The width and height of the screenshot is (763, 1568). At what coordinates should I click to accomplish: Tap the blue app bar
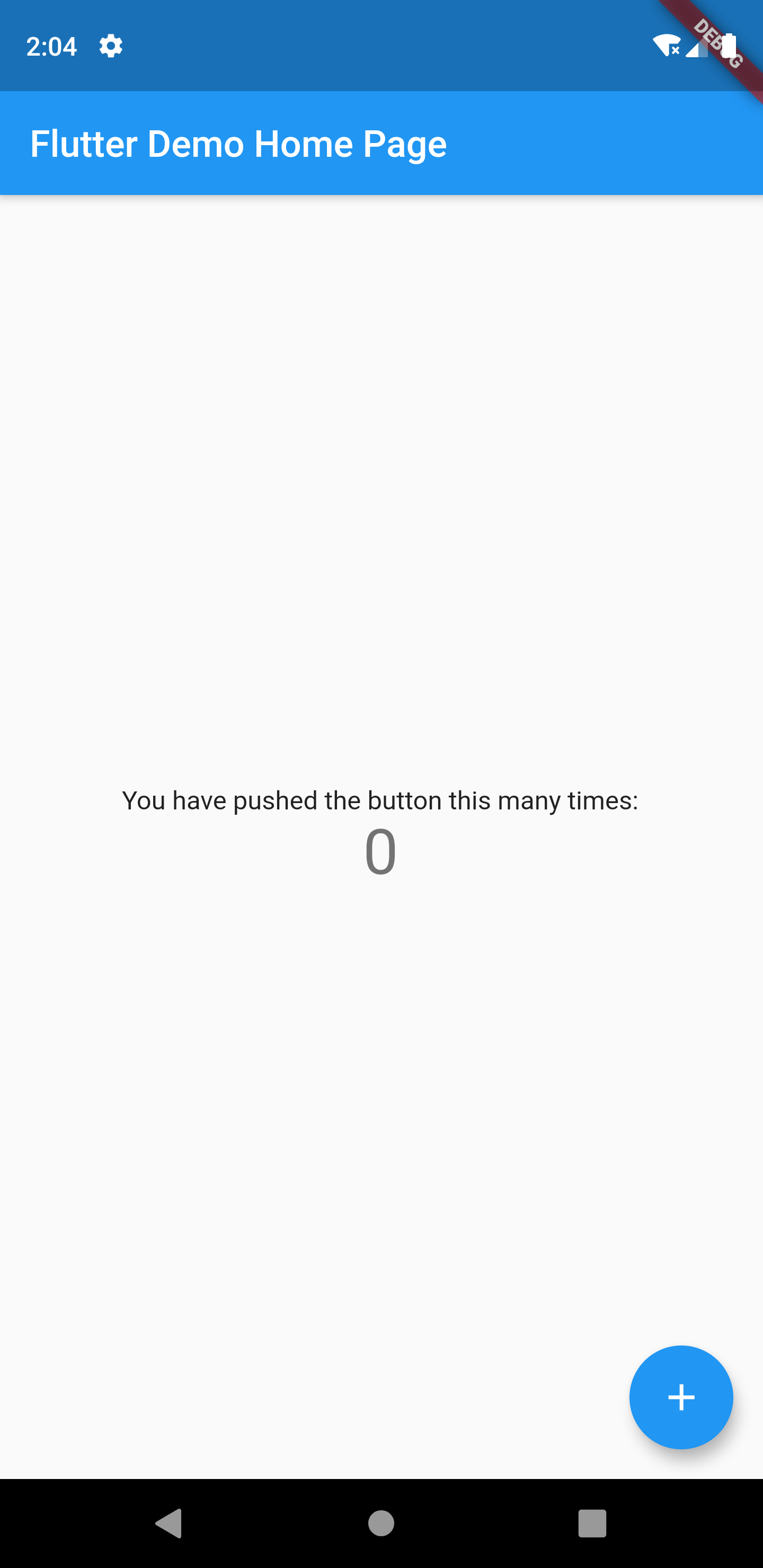coord(381,144)
